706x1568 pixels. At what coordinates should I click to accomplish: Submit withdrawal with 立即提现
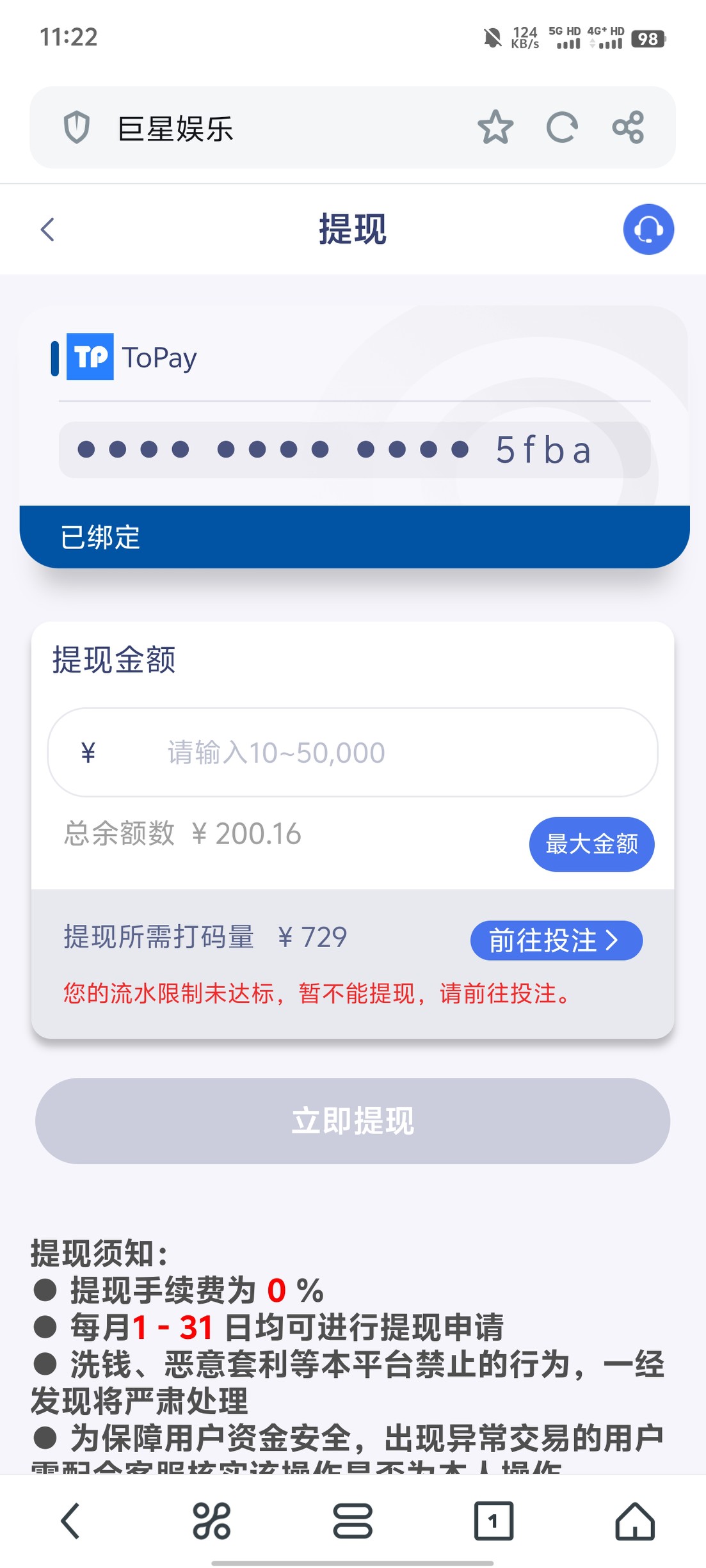click(x=353, y=1121)
